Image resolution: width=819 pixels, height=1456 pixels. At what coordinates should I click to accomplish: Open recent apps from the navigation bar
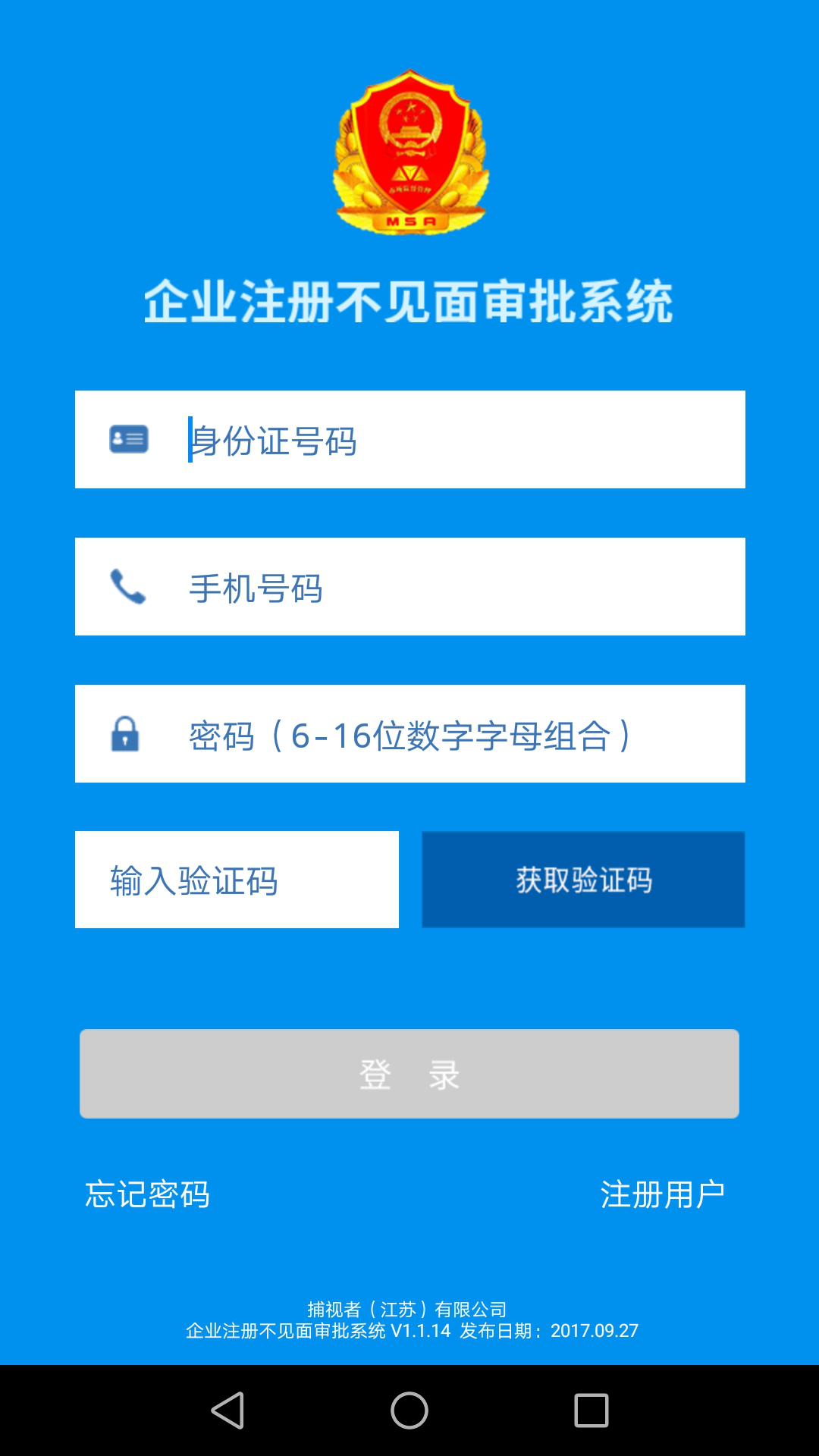(x=591, y=1410)
